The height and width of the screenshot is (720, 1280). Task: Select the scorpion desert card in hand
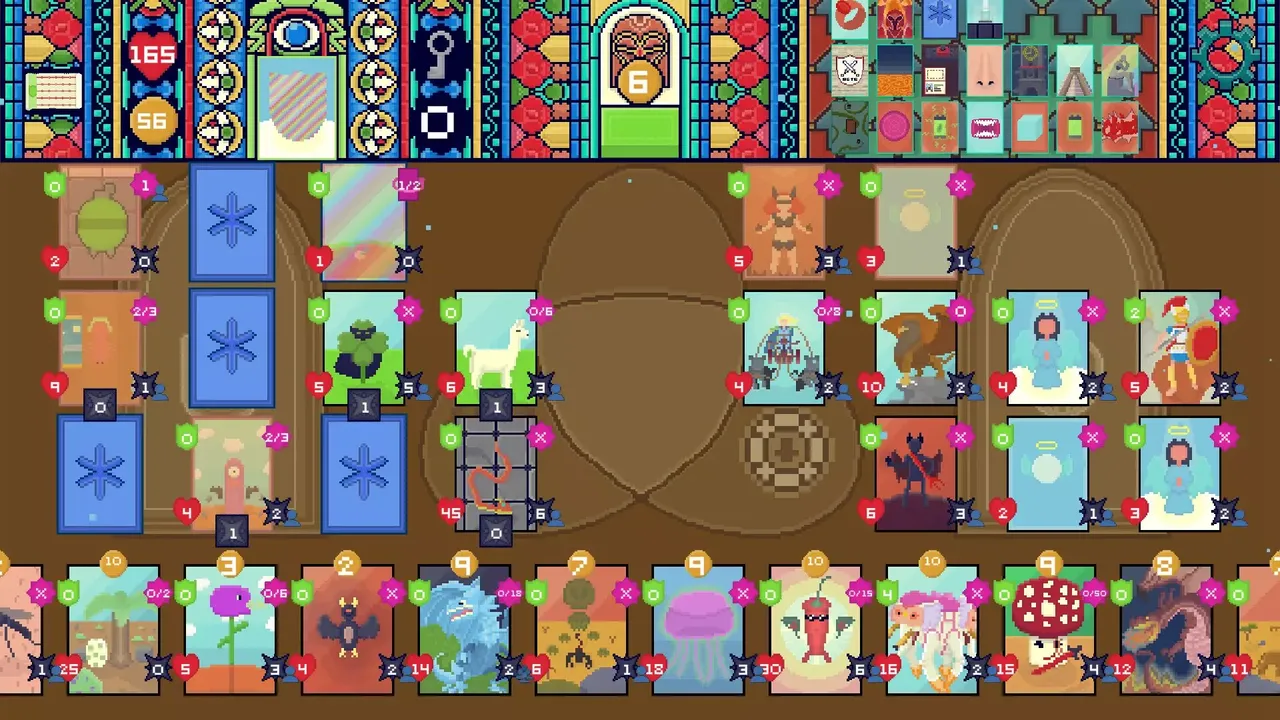tap(580, 630)
